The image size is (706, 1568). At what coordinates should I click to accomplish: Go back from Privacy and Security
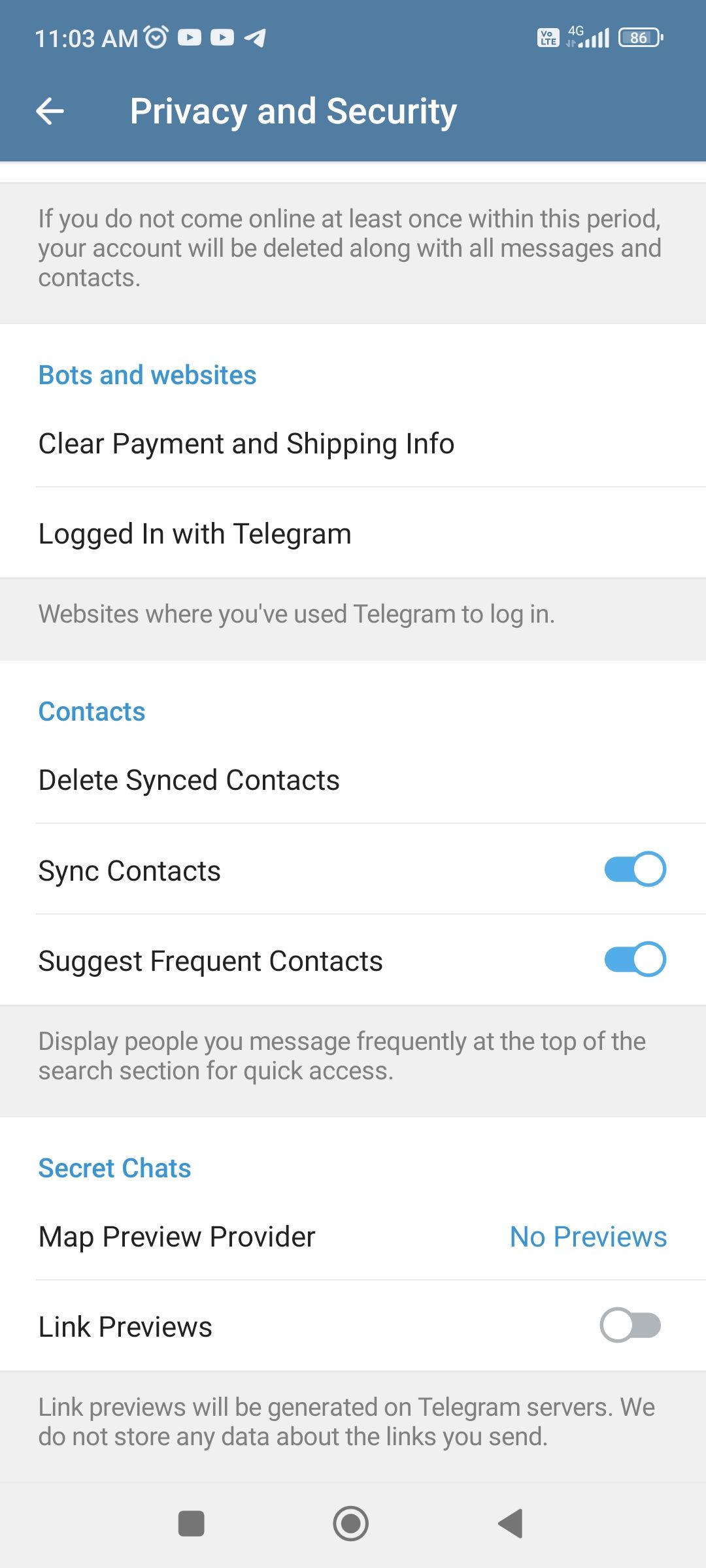point(50,111)
